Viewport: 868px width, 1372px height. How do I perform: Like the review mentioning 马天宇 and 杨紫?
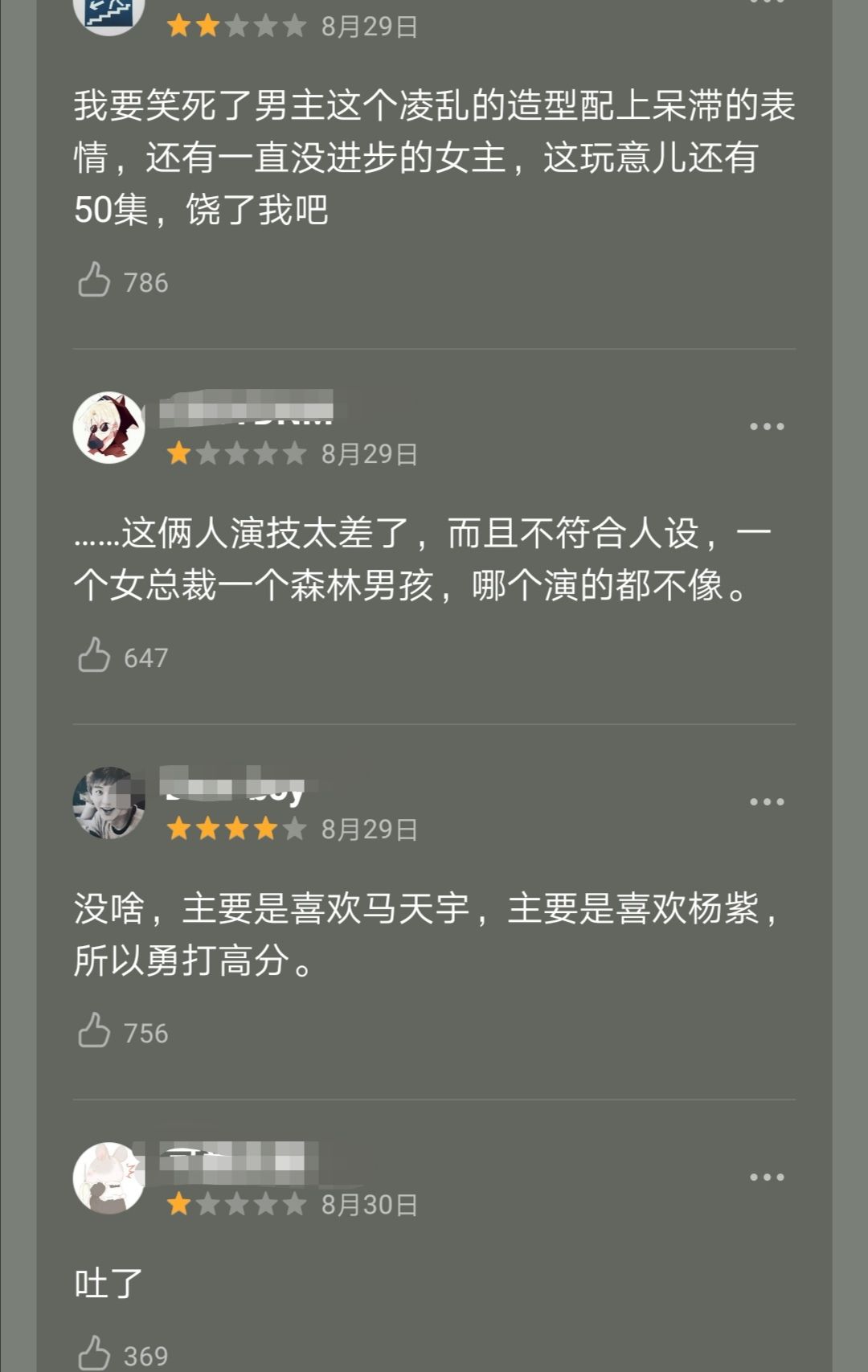95,1031
